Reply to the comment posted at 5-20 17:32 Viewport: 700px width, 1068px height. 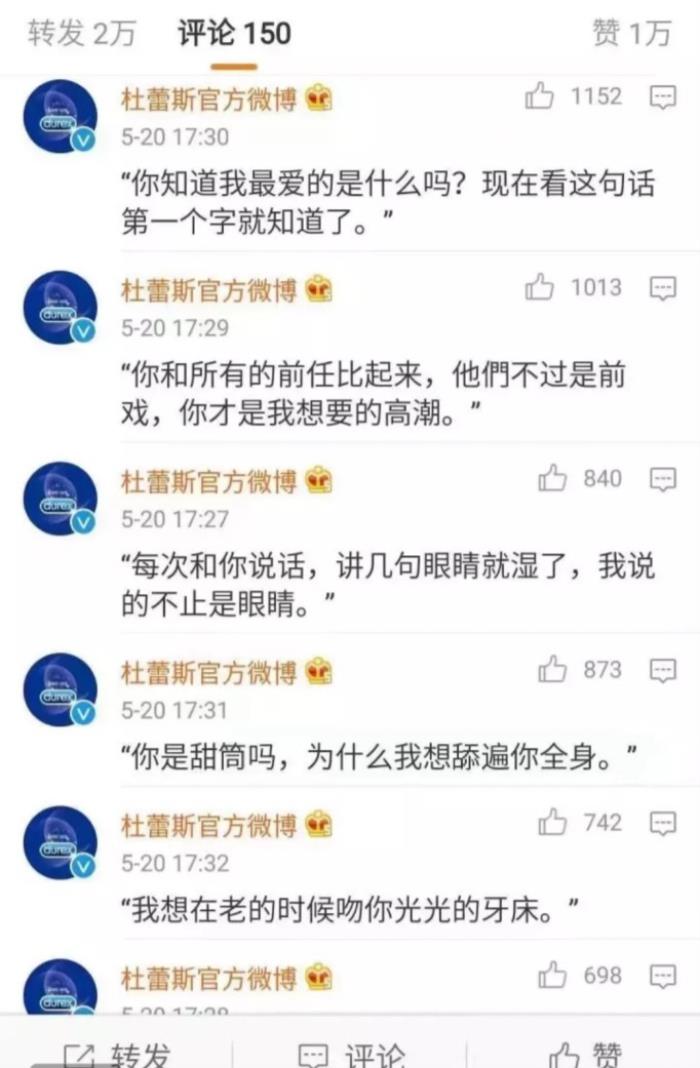point(663,823)
